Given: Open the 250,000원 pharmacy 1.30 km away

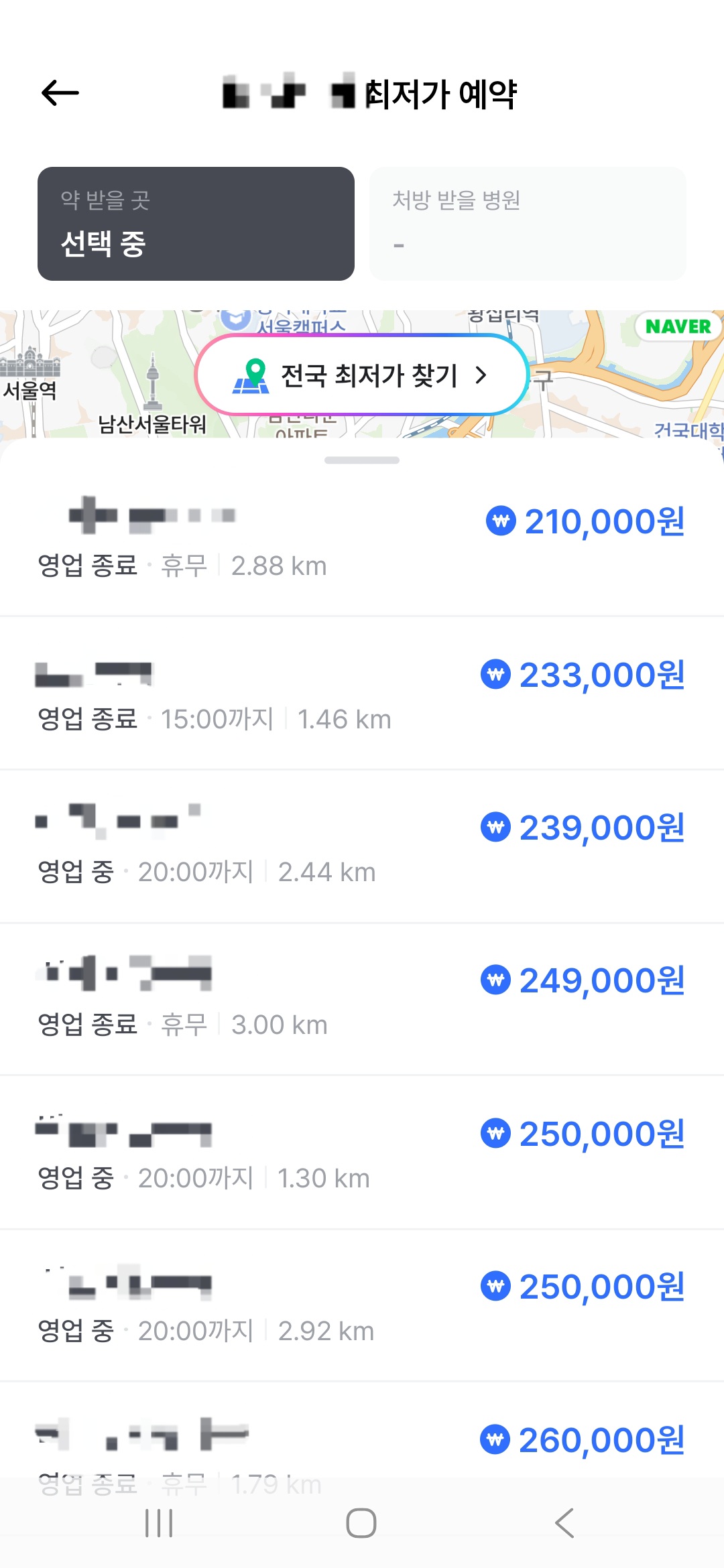Looking at the screenshot, I should pyautogui.click(x=362, y=1153).
